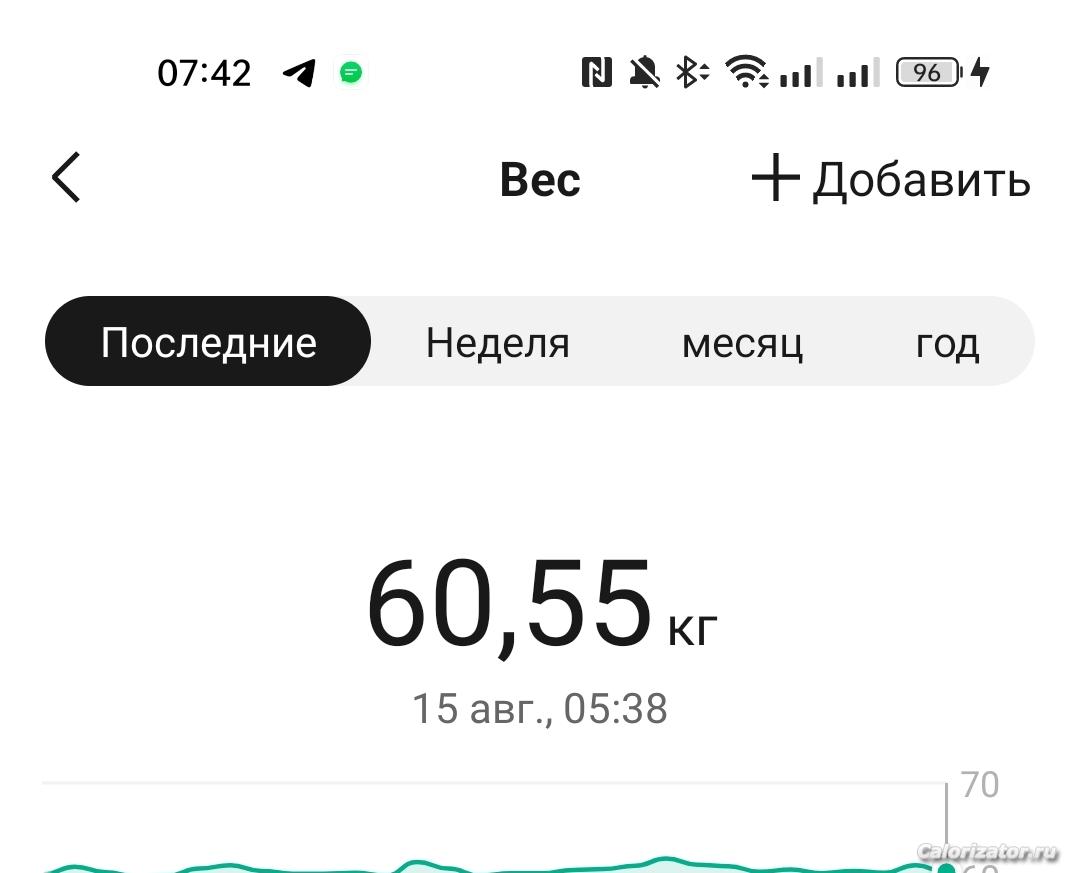
Task: Switch to the месяц view
Action: [742, 343]
